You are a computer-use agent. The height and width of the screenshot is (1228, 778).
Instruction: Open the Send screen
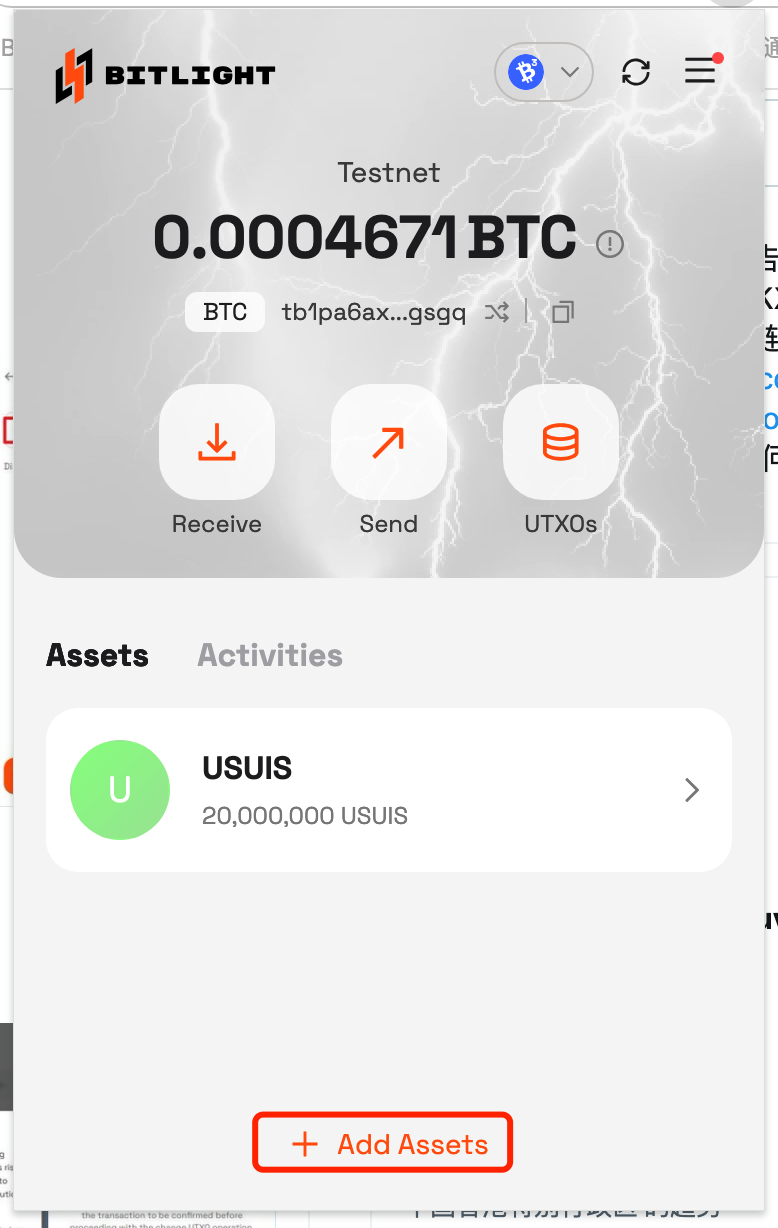(389, 442)
